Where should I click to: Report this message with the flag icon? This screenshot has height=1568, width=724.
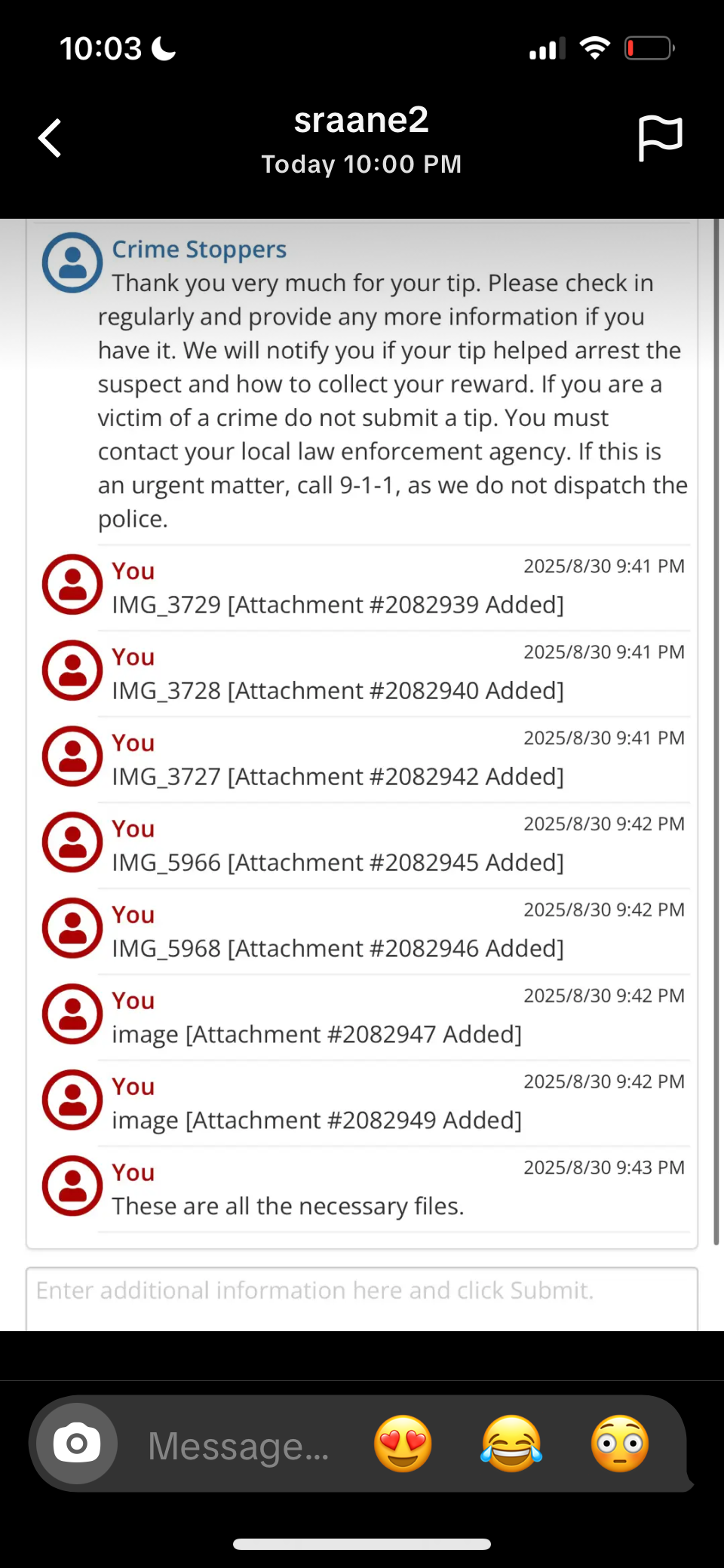pos(660,138)
